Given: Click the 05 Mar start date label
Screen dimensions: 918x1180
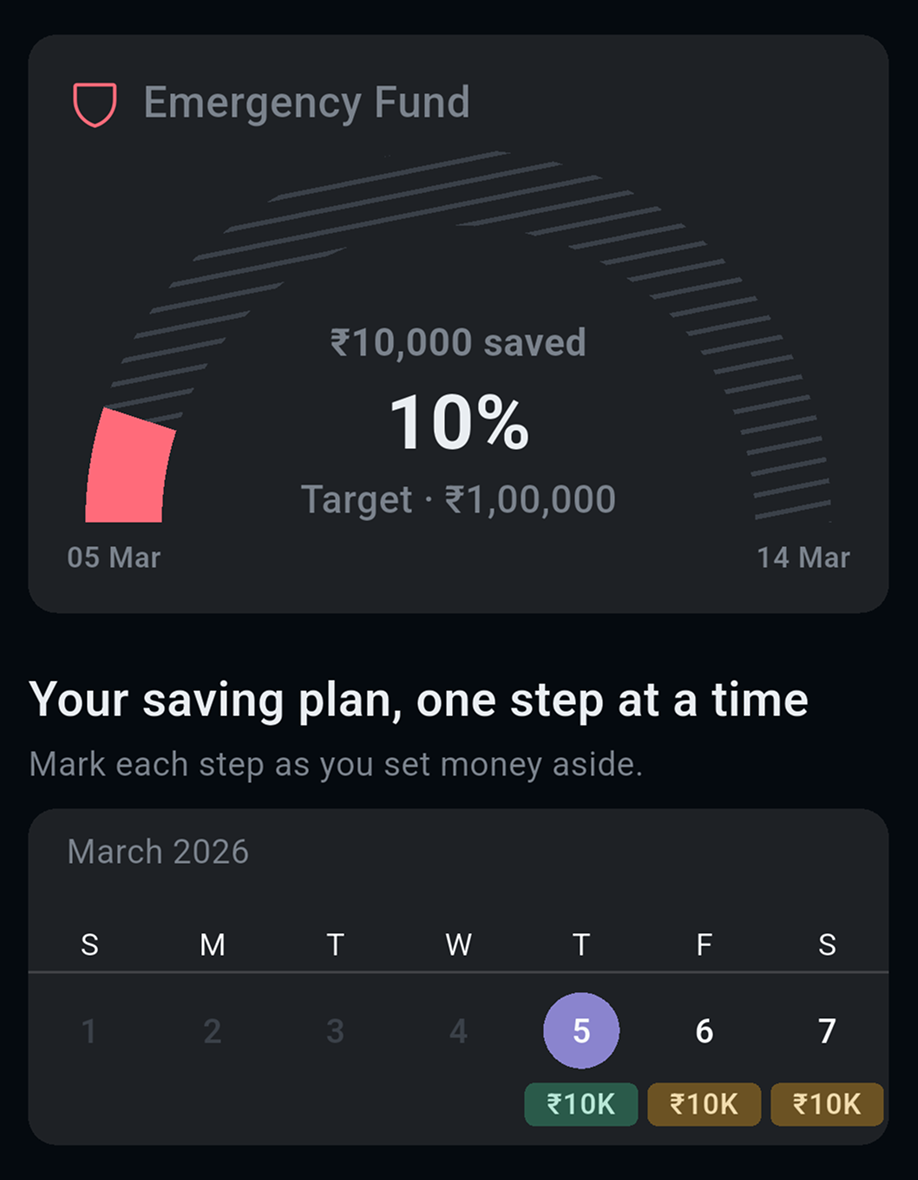Looking at the screenshot, I should click(x=113, y=557).
